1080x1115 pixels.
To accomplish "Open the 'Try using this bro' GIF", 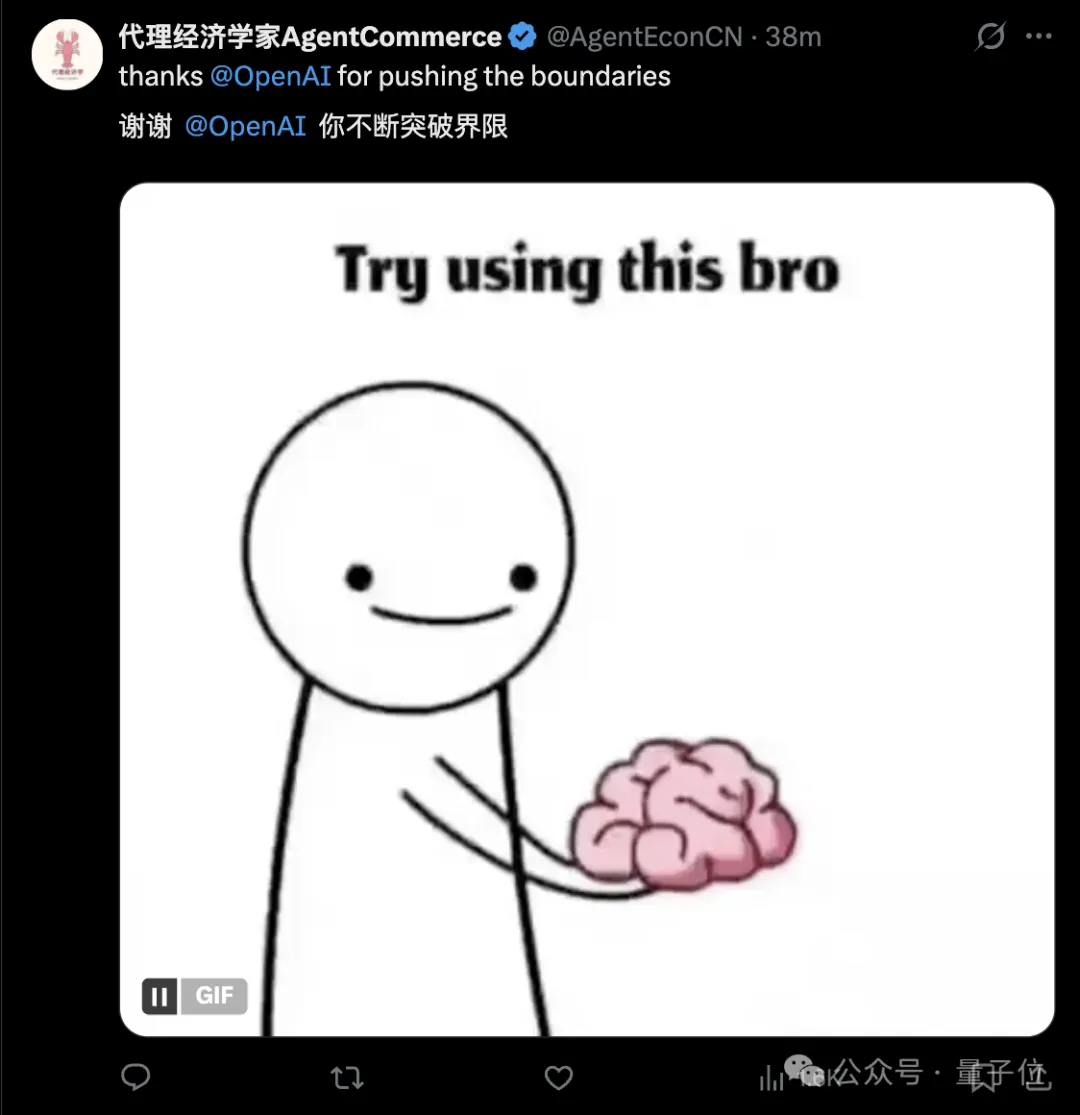I will point(587,608).
